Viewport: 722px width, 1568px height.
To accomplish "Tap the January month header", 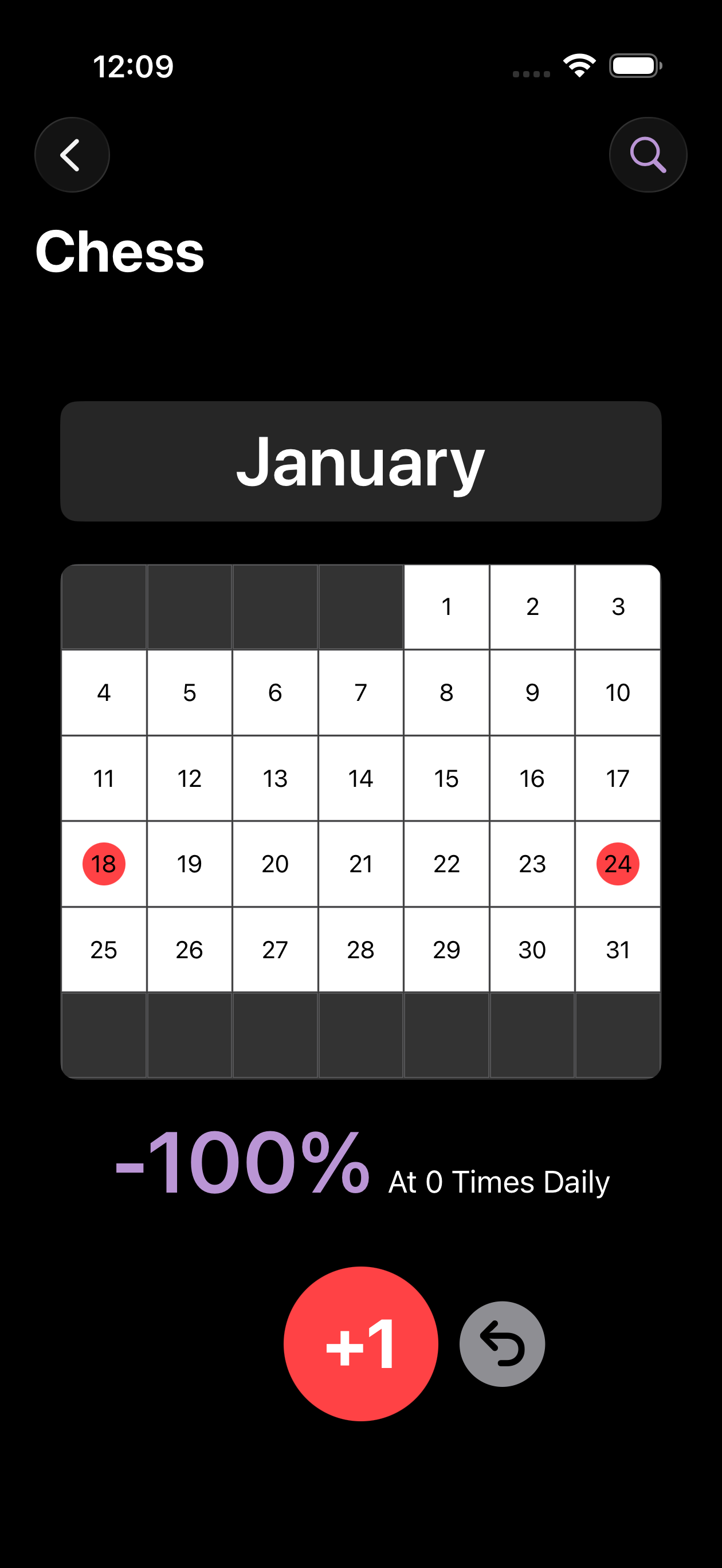I will [361, 461].
